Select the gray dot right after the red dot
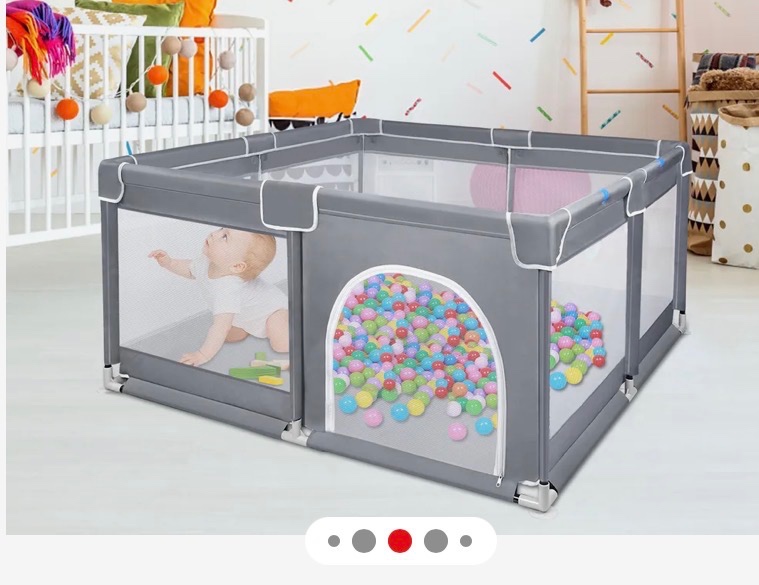 435,541
